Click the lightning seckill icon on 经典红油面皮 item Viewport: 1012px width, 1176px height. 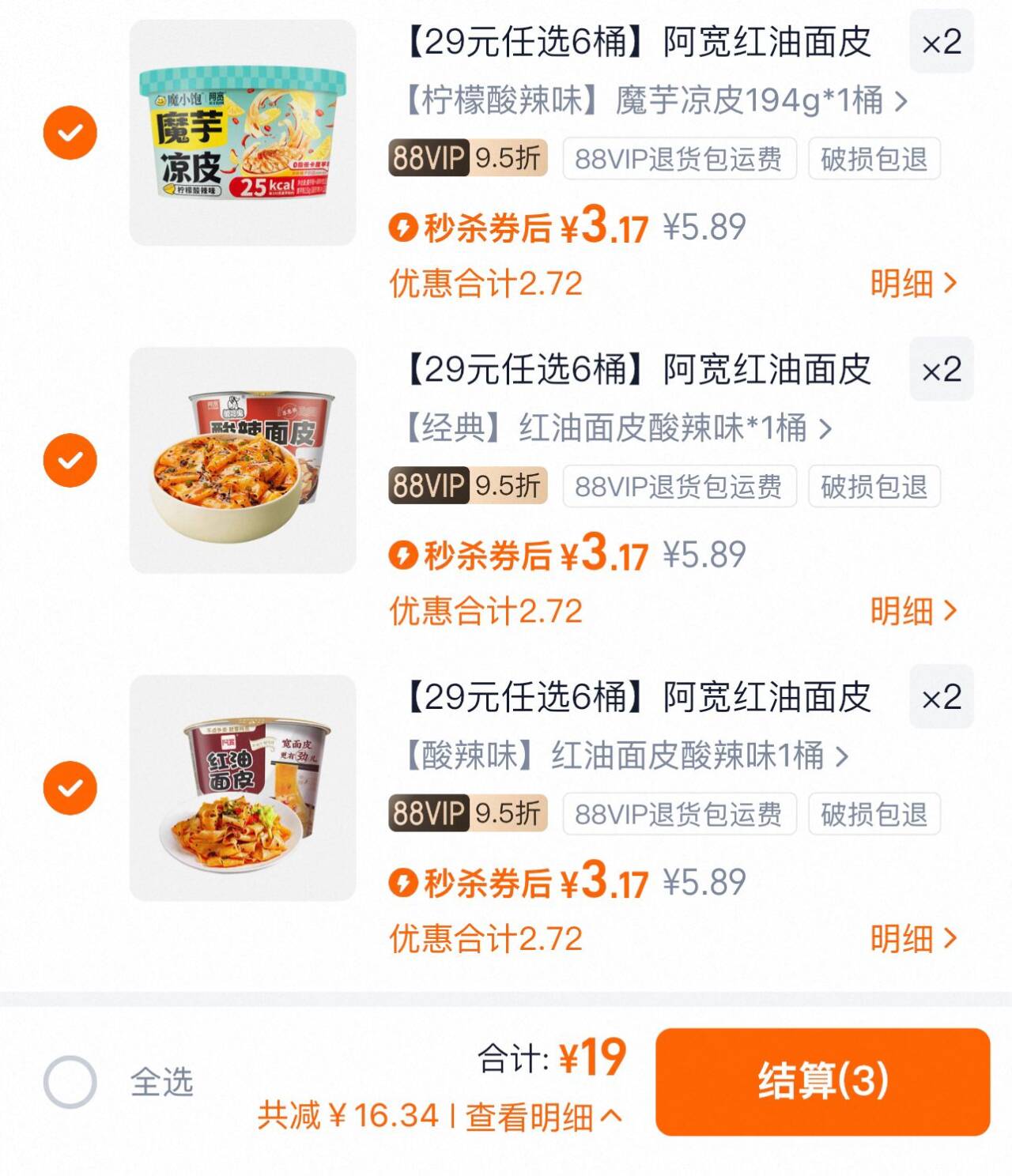[x=406, y=552]
